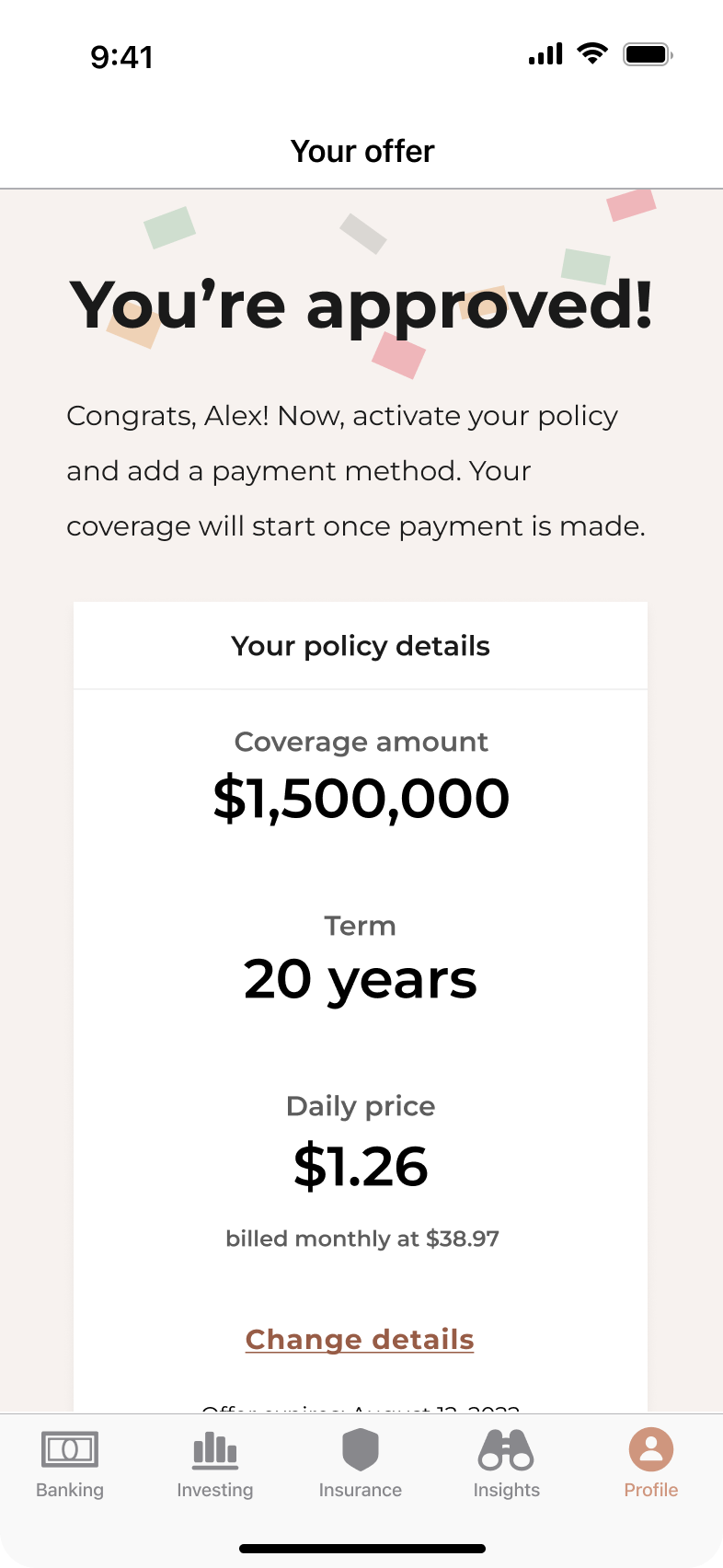The image size is (723, 1568).
Task: Open the Change details link
Action: click(x=360, y=1340)
